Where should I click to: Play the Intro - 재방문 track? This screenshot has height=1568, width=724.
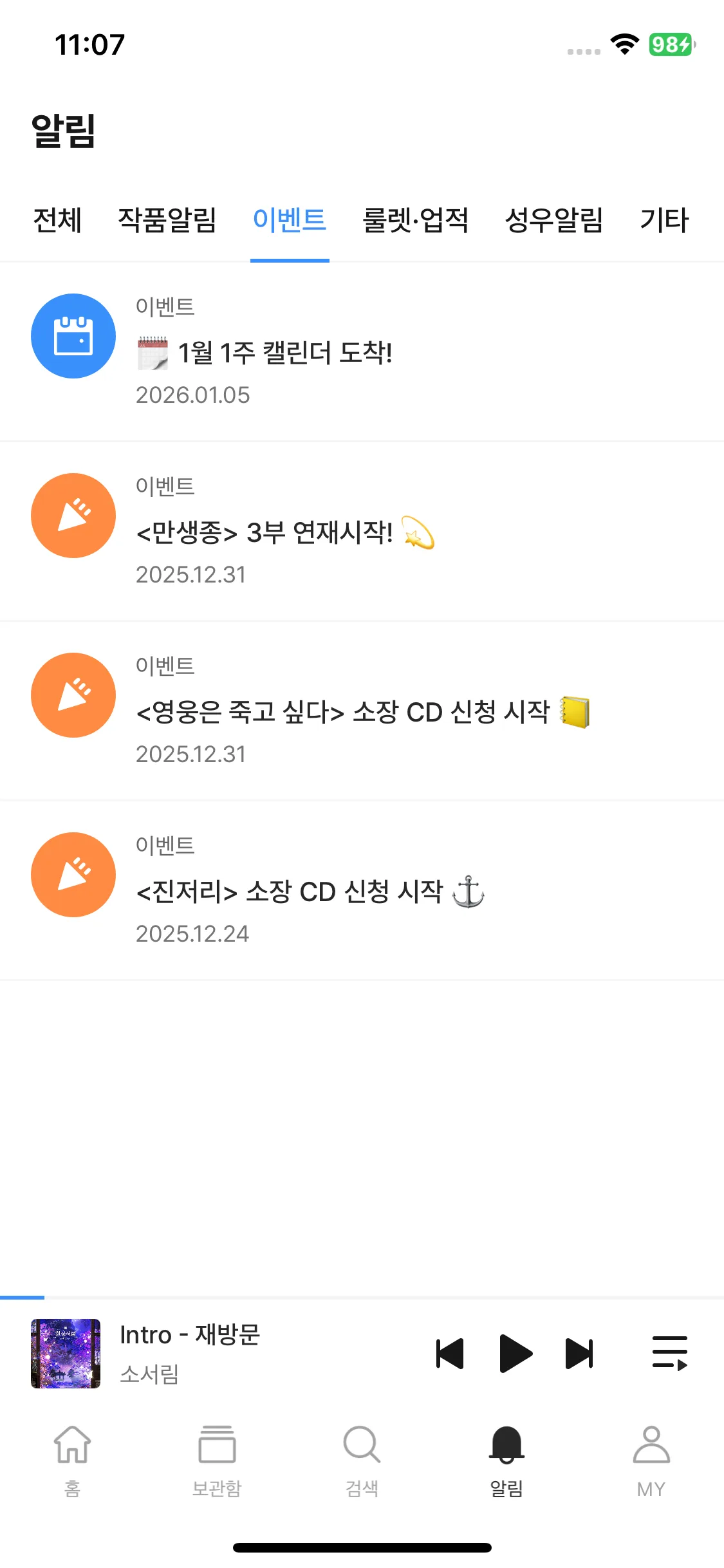(515, 1353)
